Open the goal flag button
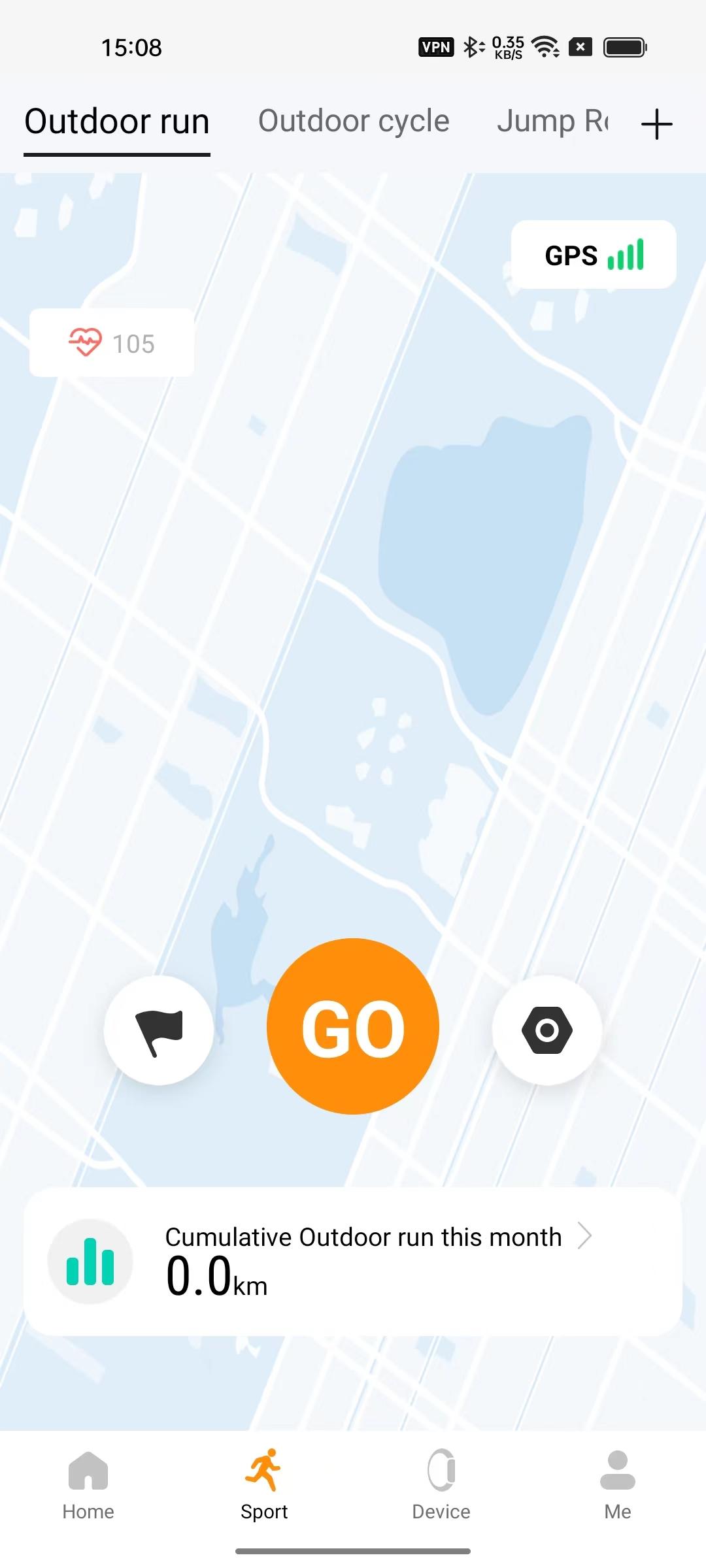The height and width of the screenshot is (1568, 706). tap(159, 1030)
